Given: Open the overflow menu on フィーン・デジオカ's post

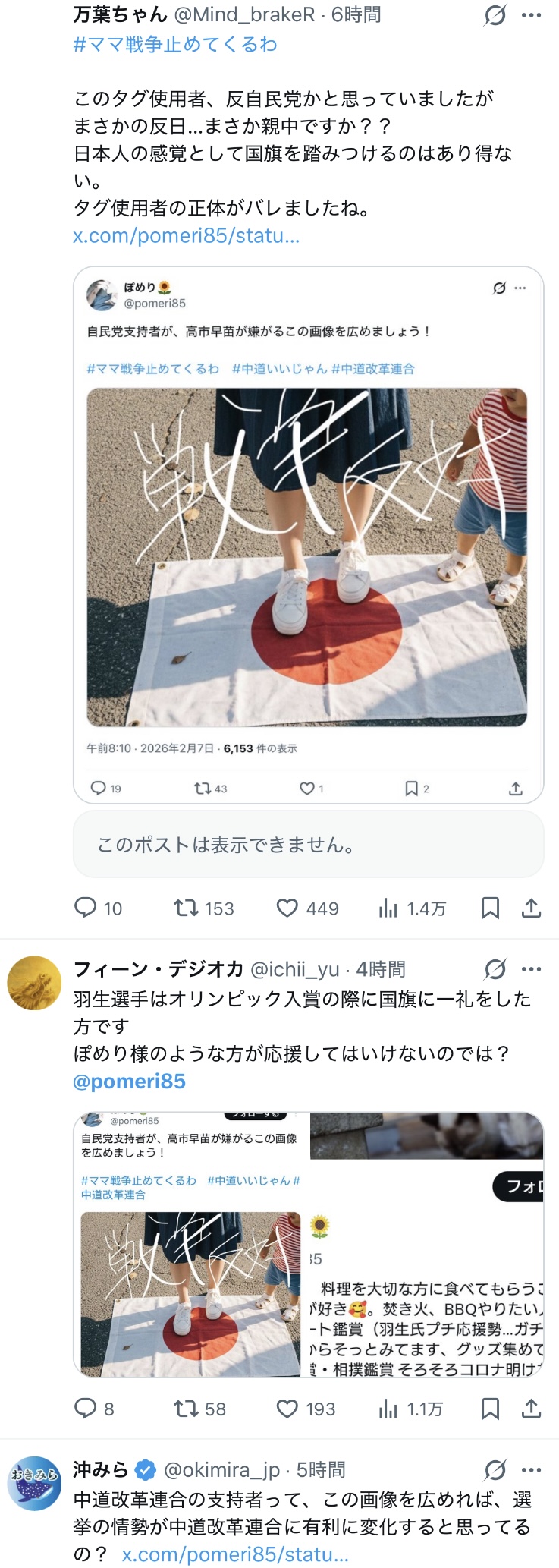Looking at the screenshot, I should [x=532, y=969].
